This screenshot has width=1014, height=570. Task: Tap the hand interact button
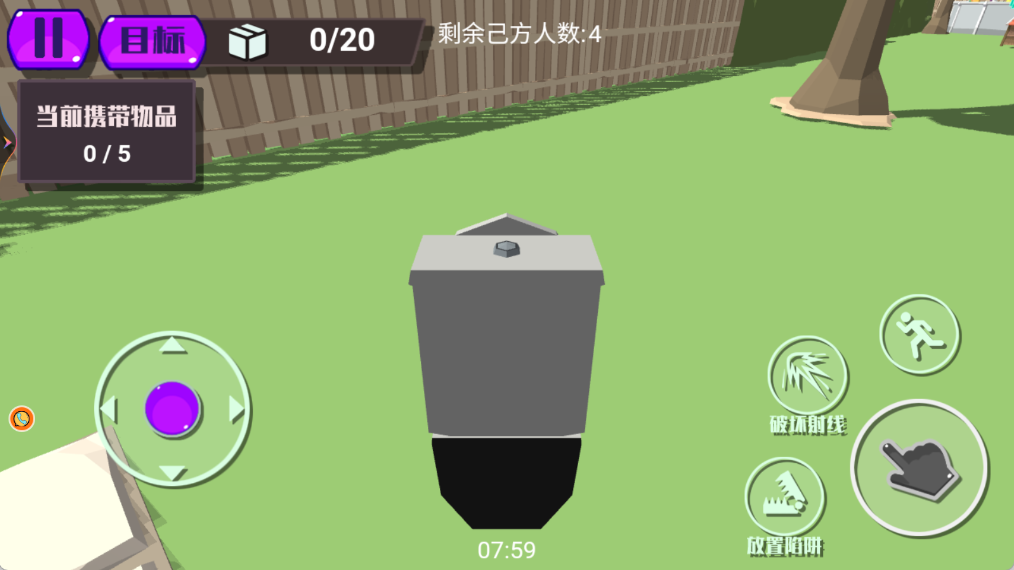918,467
